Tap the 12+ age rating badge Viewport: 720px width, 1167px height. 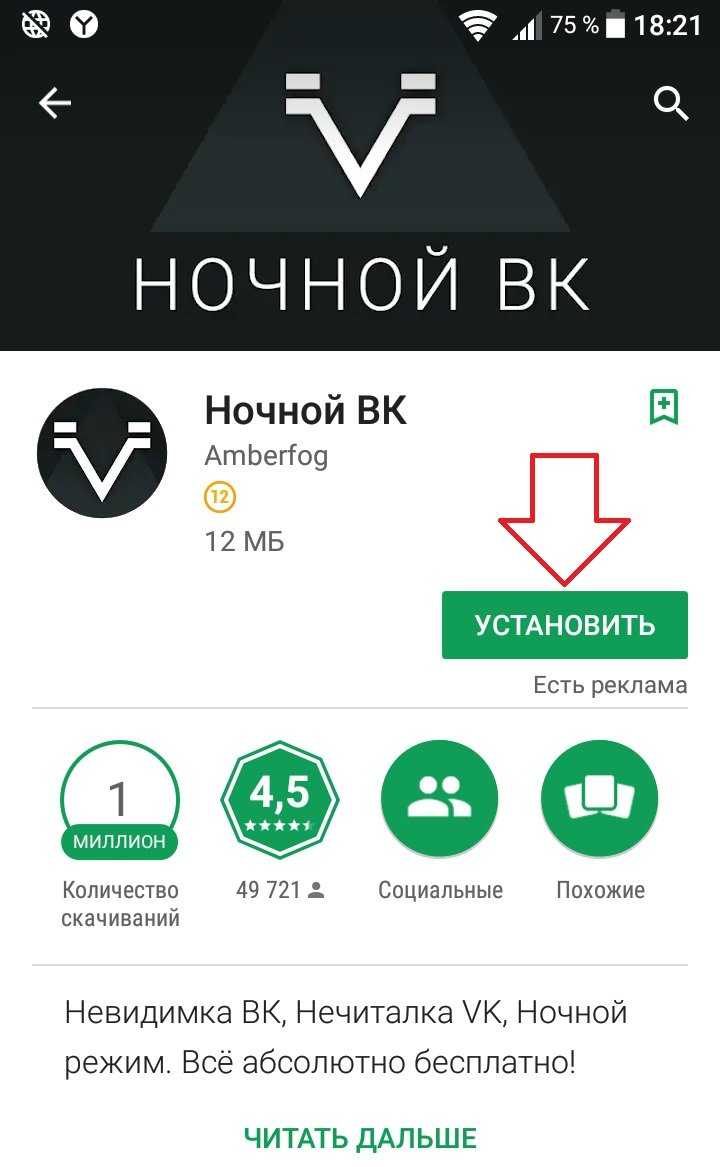tap(220, 496)
